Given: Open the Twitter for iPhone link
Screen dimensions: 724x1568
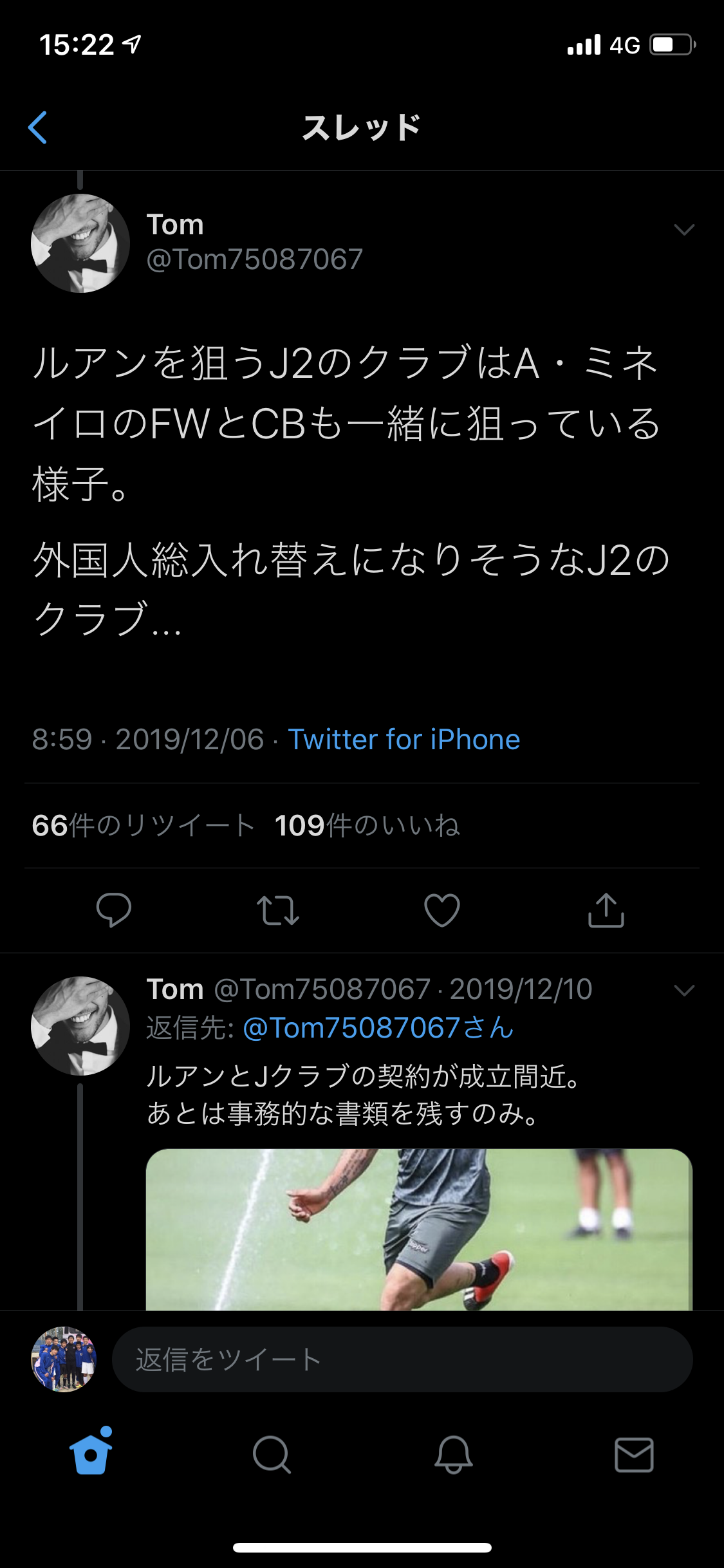Looking at the screenshot, I should coord(404,740).
